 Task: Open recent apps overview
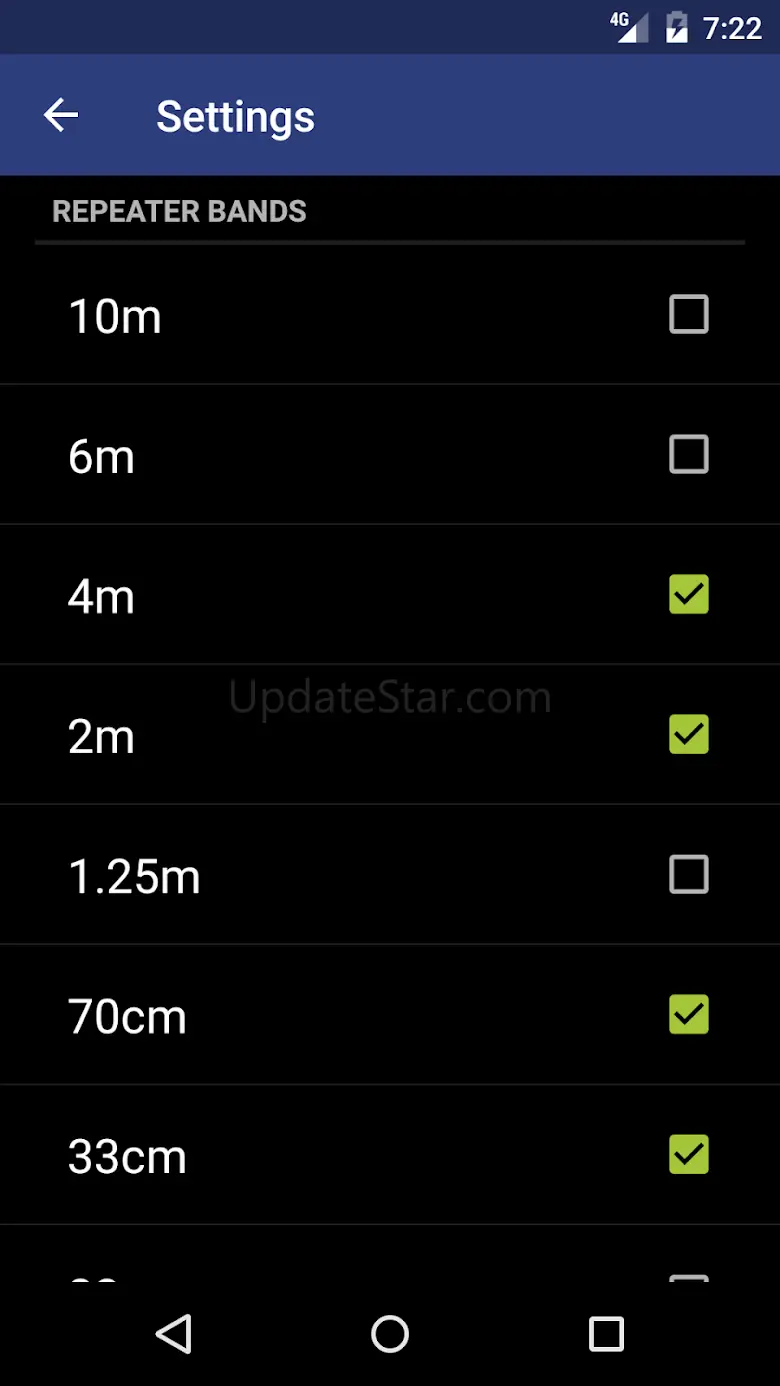click(x=606, y=1333)
